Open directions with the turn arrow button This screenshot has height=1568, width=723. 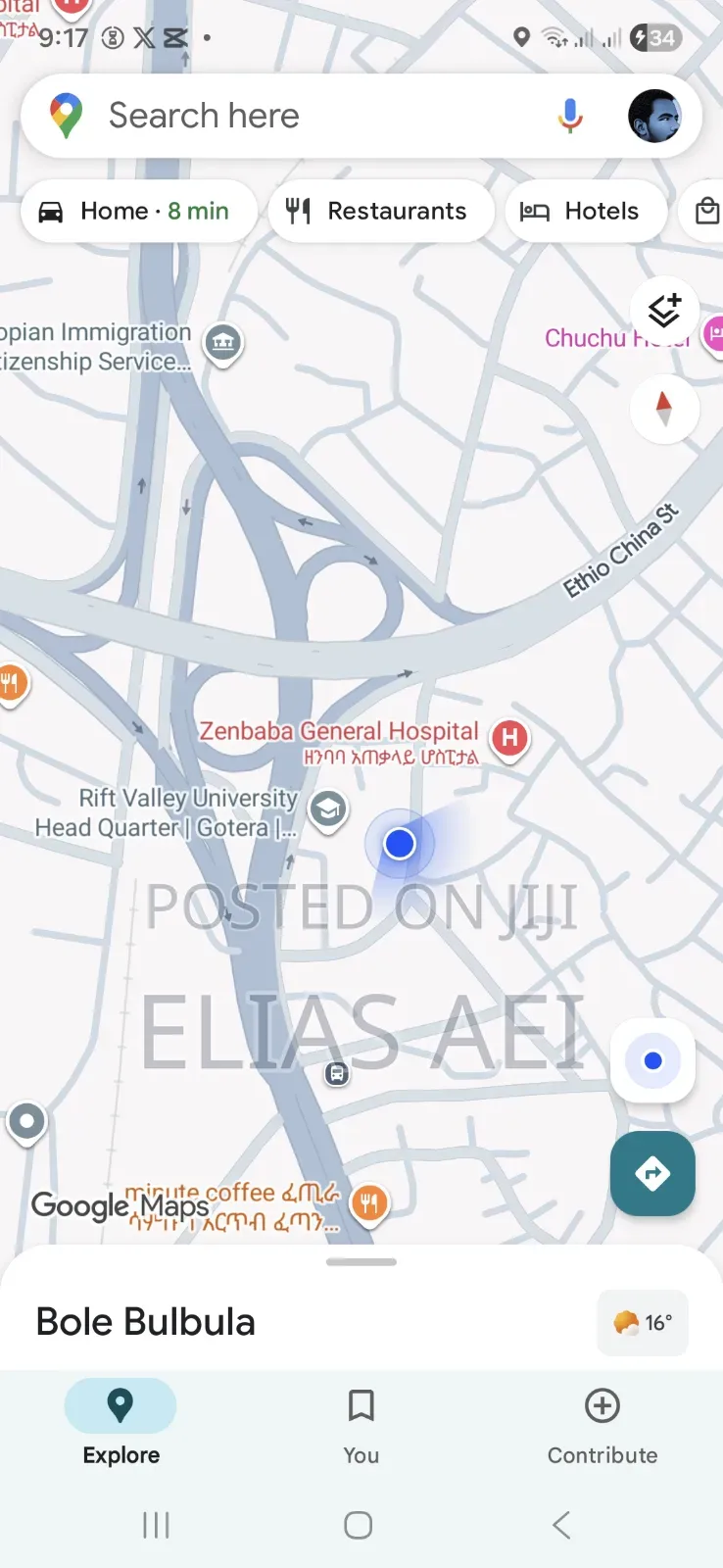pos(652,1173)
